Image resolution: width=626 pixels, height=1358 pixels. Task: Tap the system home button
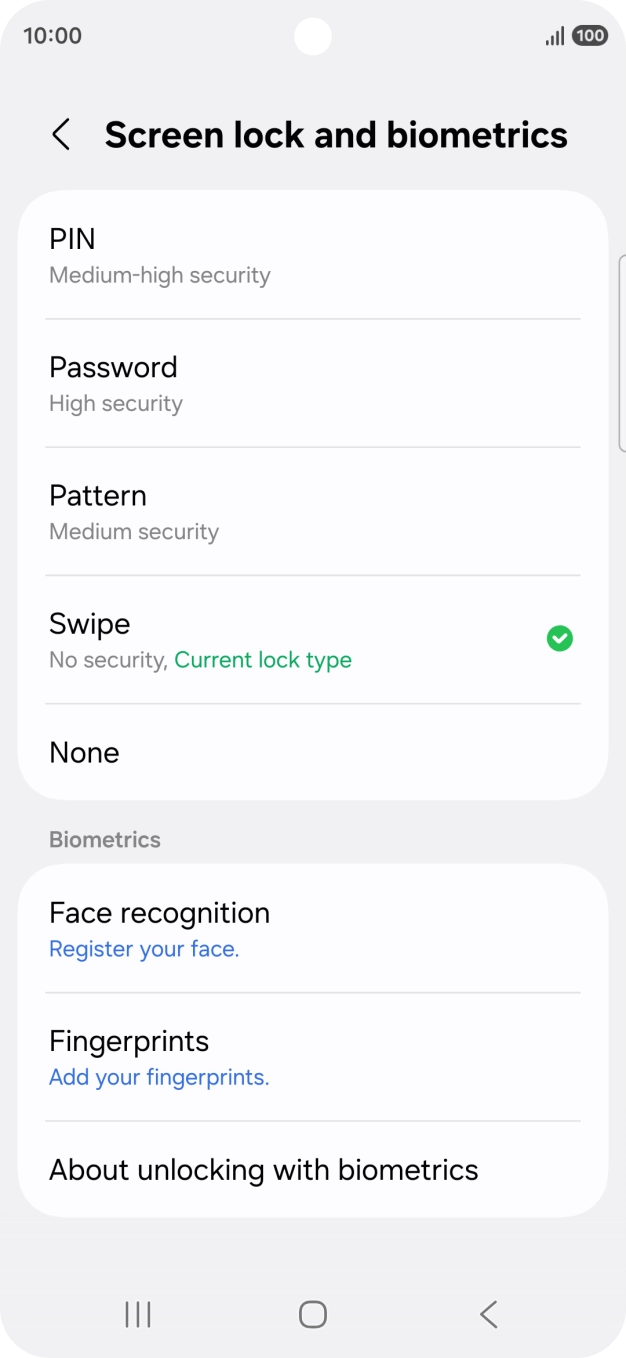pyautogui.click(x=313, y=1314)
